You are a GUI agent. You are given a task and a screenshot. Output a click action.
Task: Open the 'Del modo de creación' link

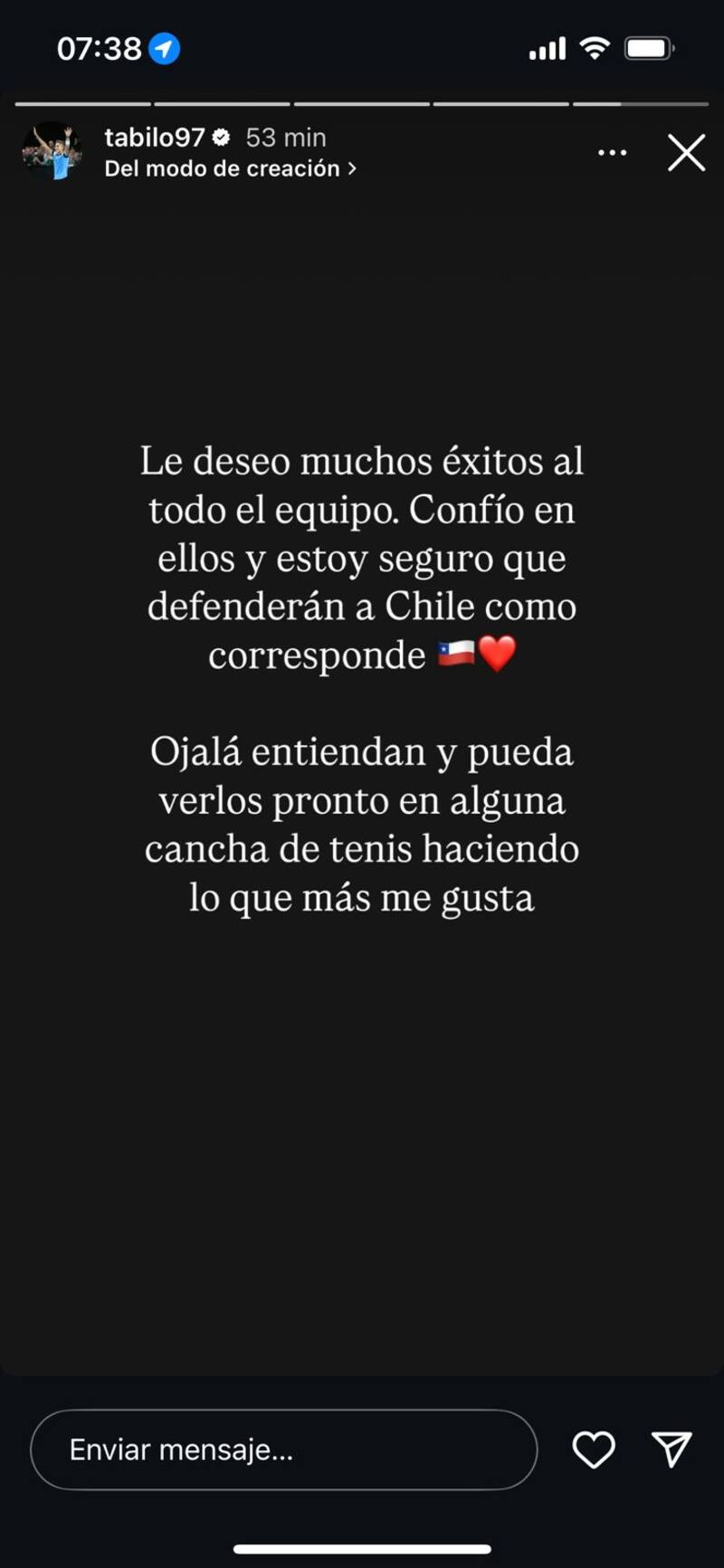coord(230,169)
